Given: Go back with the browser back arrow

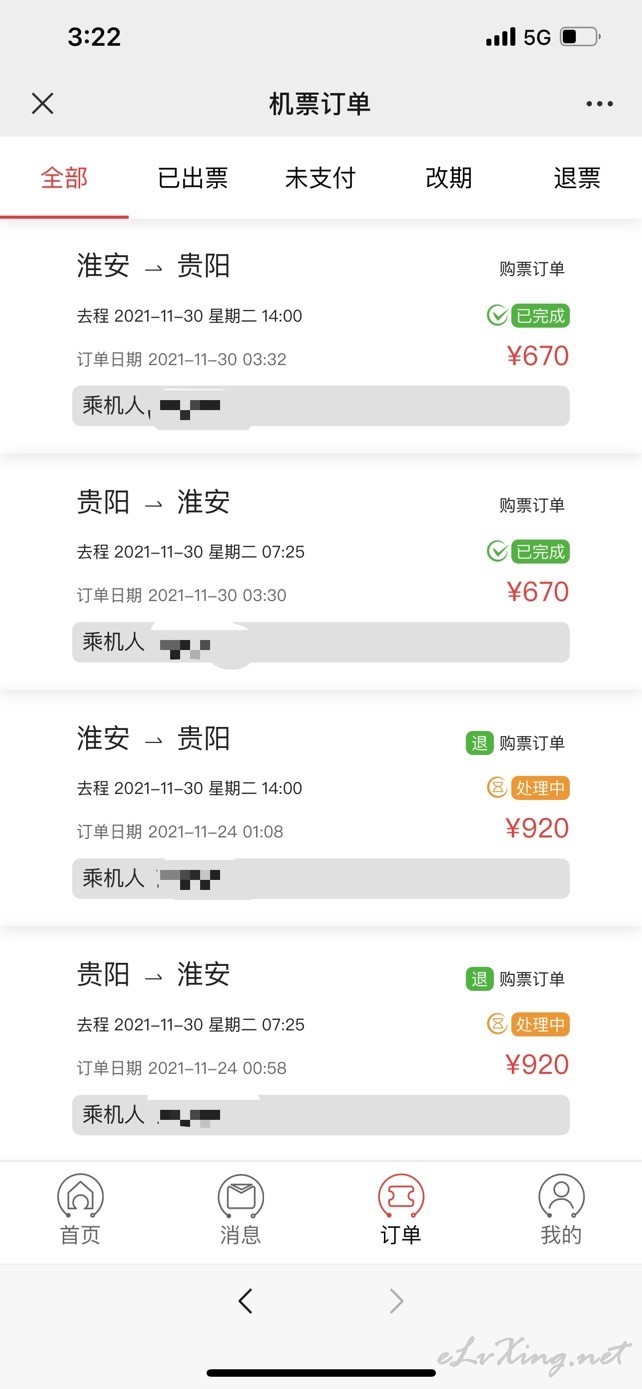Looking at the screenshot, I should [x=246, y=1300].
